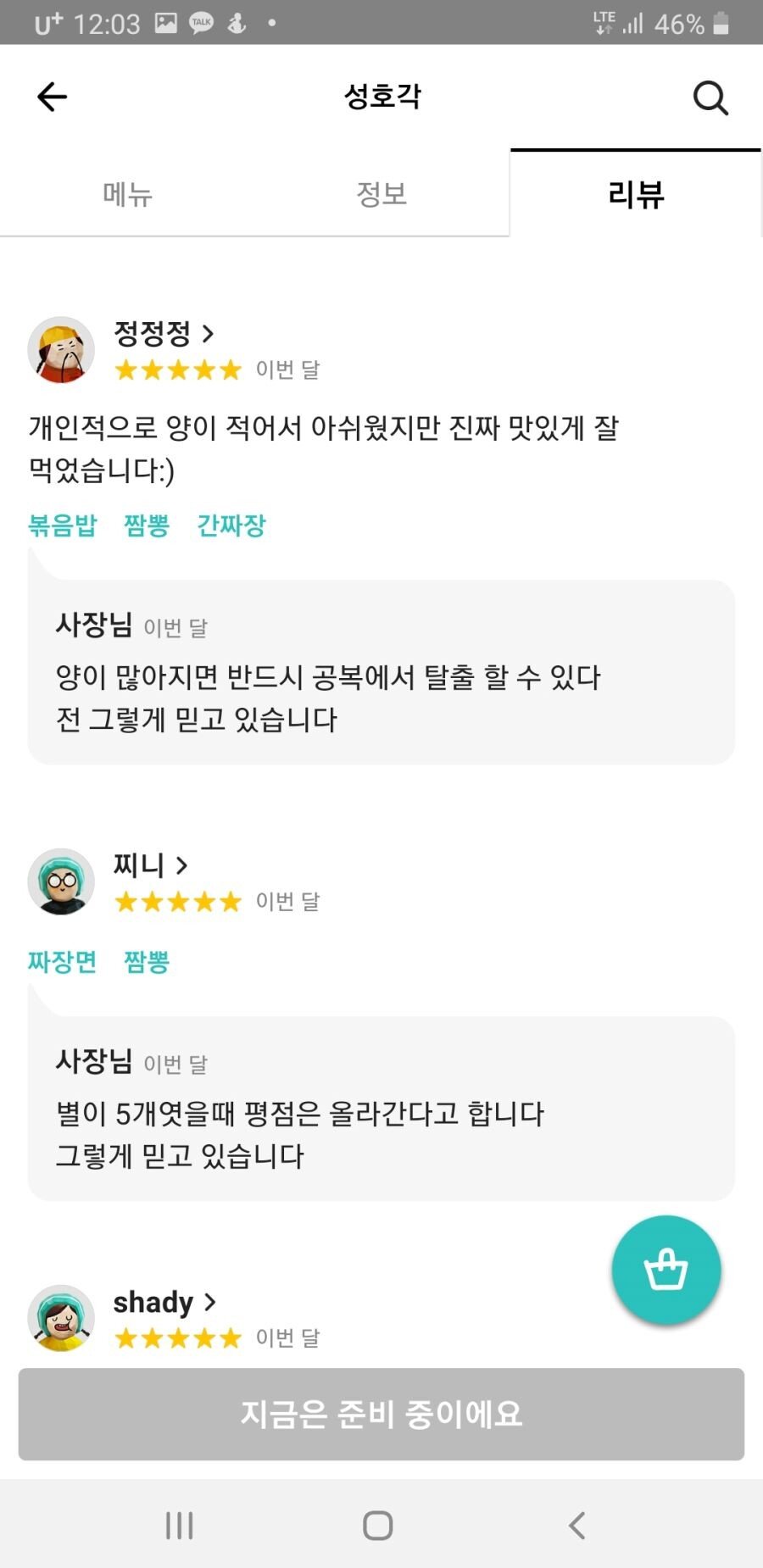Open the floating cart basket button

666,1270
